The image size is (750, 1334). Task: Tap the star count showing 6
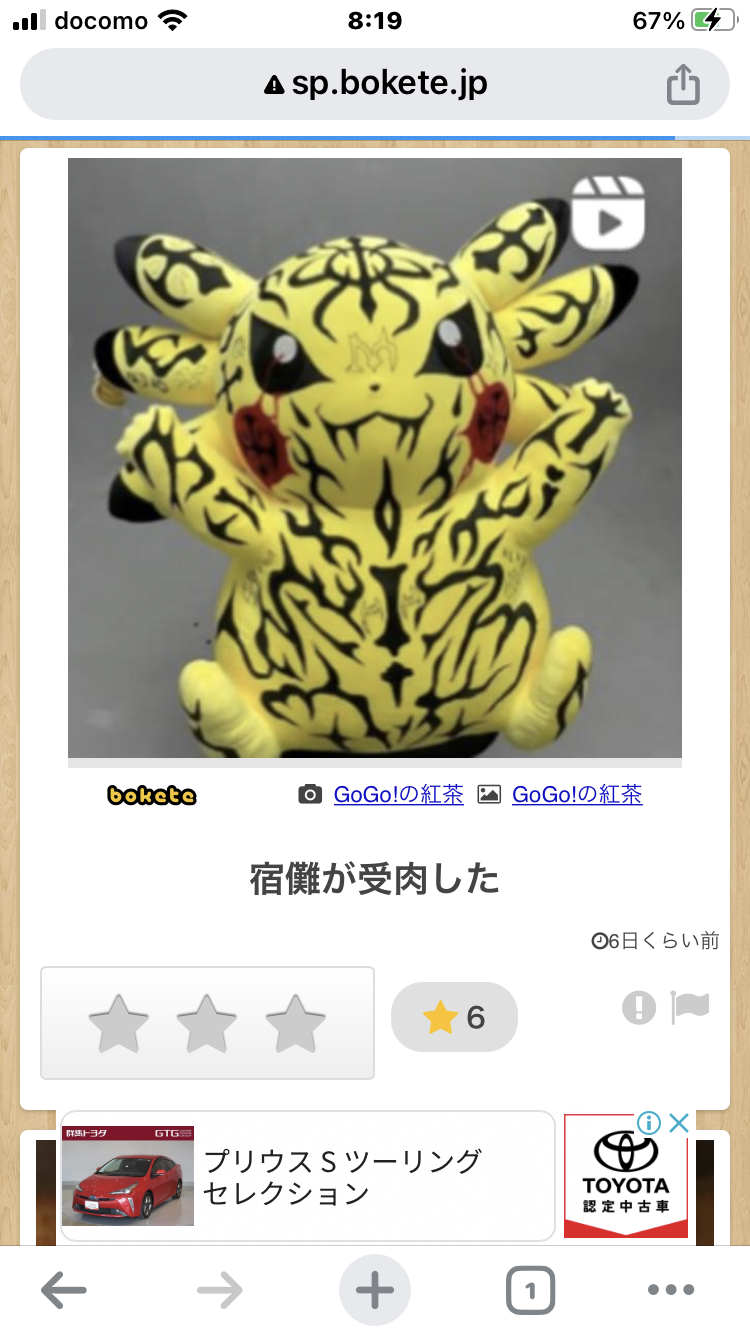pos(454,1017)
